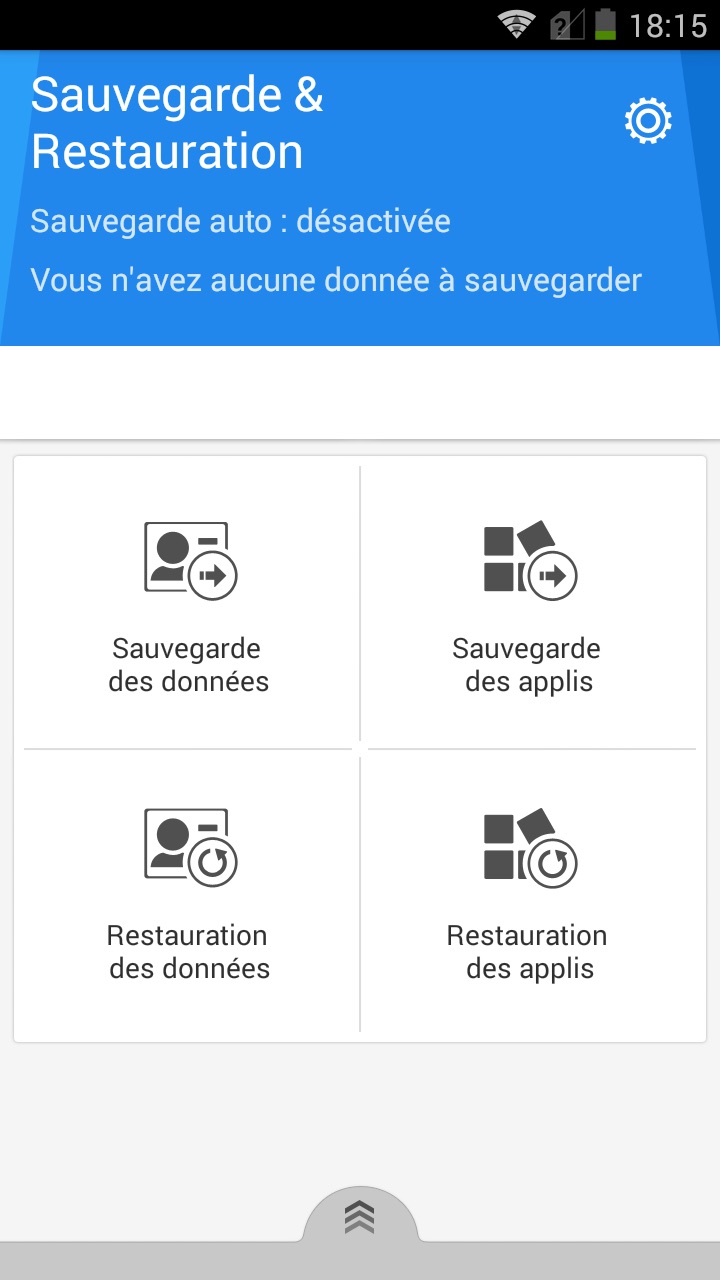Viewport: 720px width, 1280px height.
Task: Select Sauvegarde des applis
Action: coord(529,606)
